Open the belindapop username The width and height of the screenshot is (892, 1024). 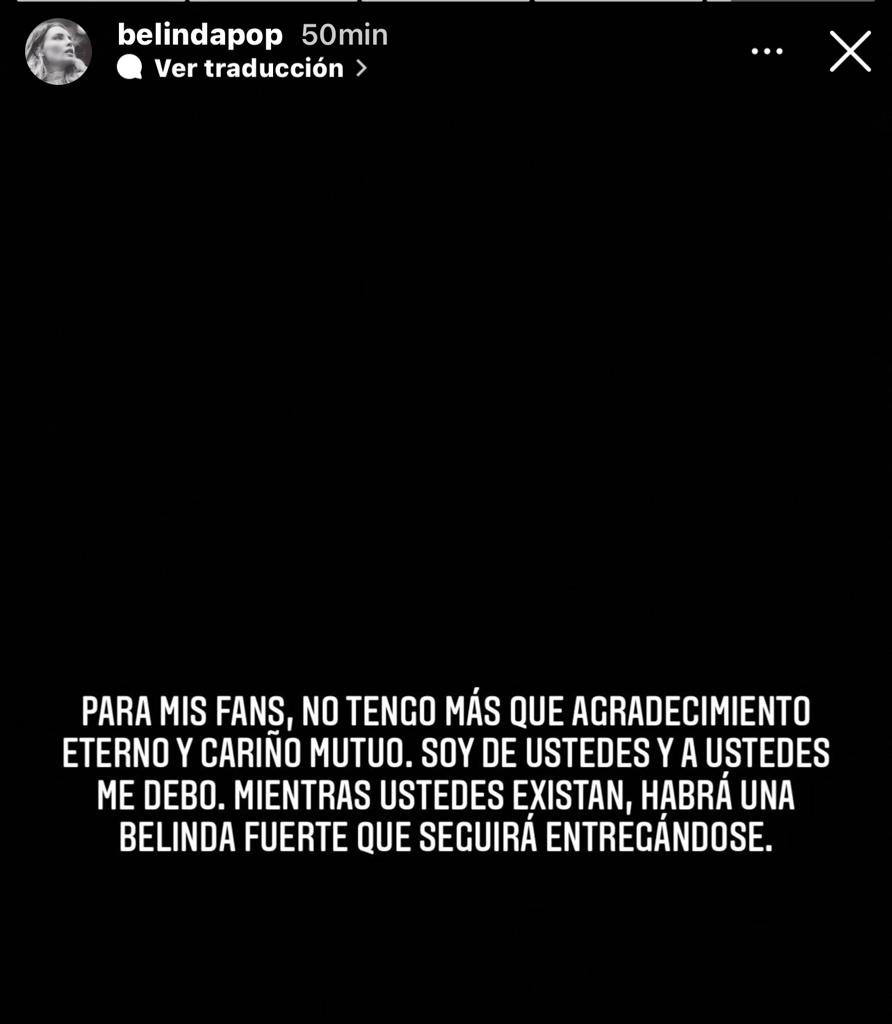[x=200, y=35]
